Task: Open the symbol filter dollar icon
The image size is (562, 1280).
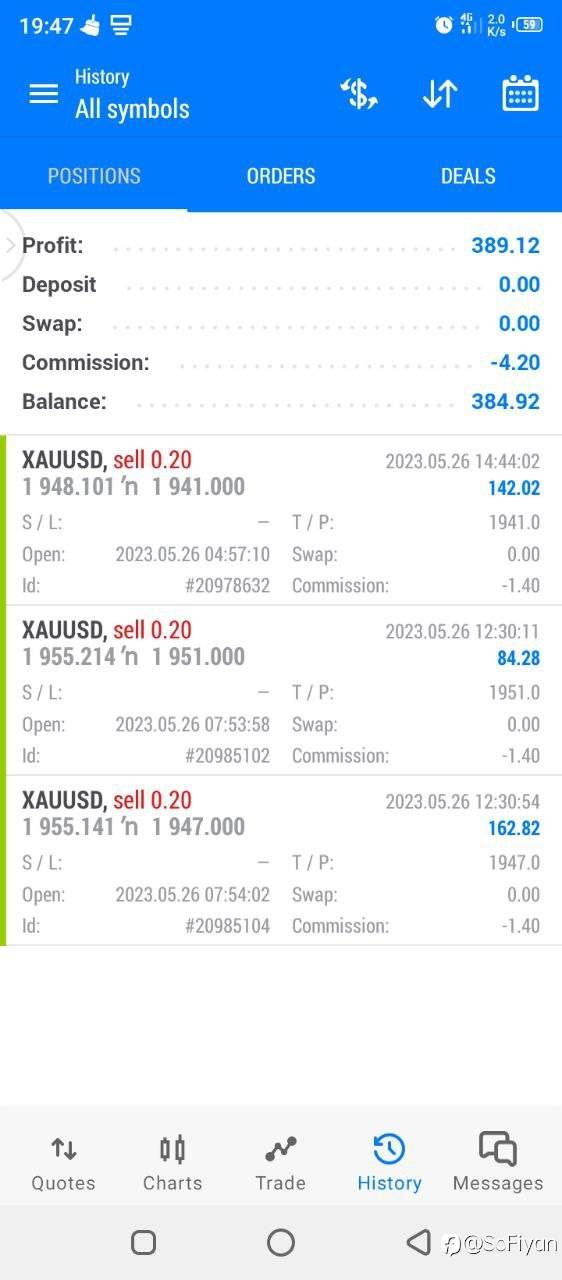Action: point(359,94)
